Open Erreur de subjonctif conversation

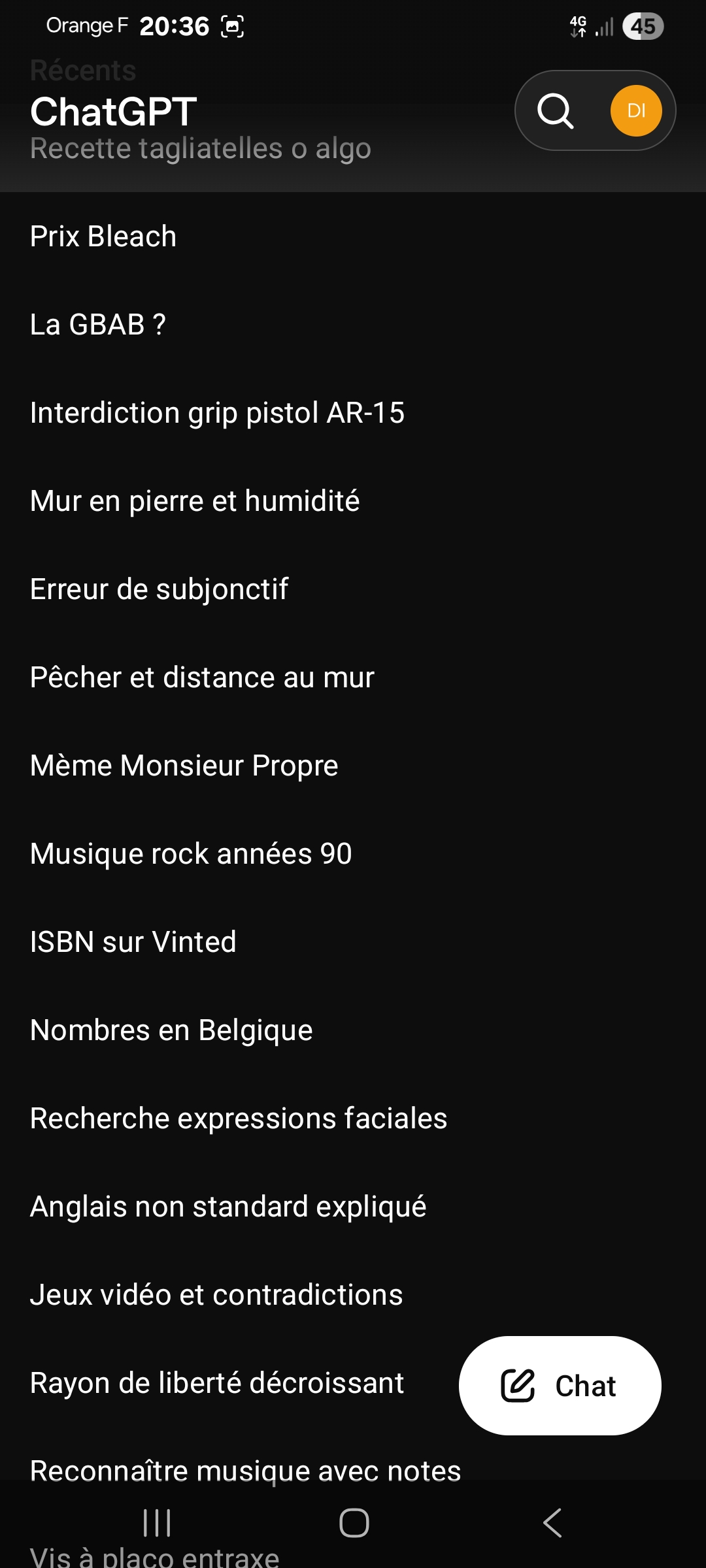[353, 589]
